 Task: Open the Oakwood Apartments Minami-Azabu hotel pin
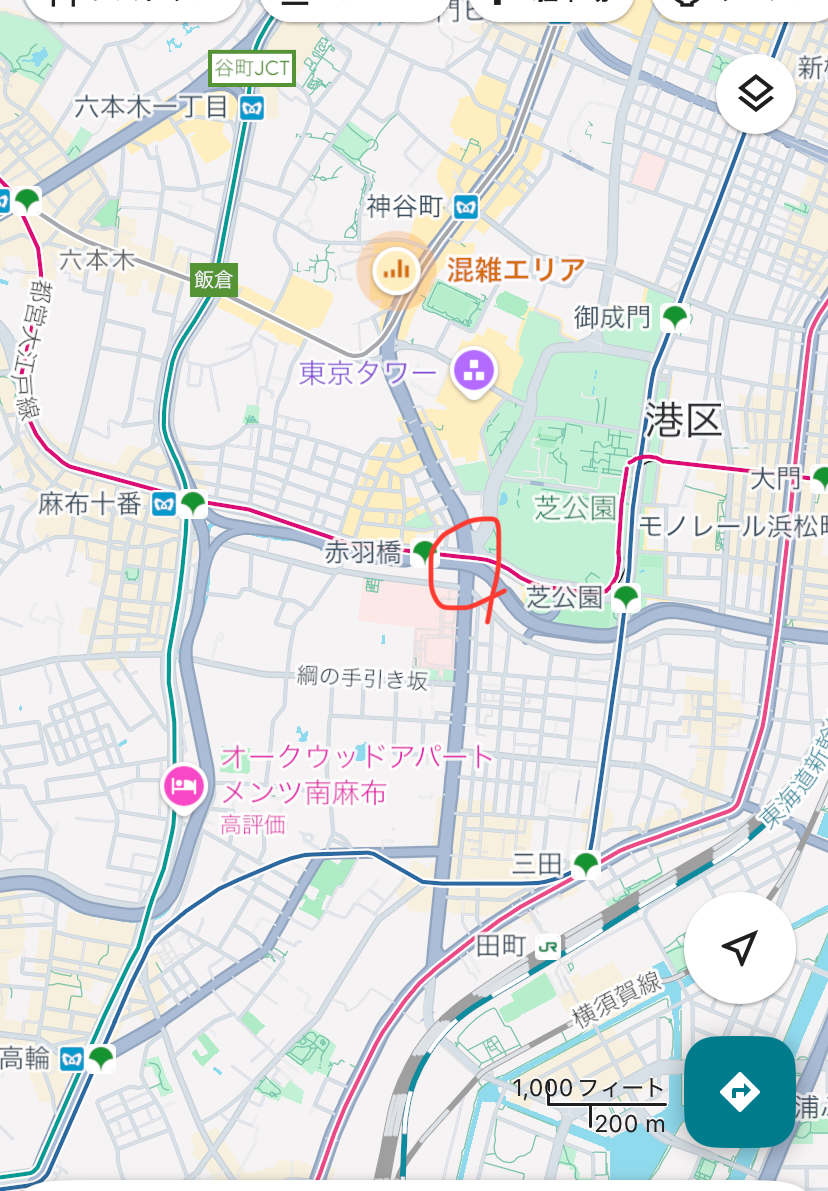coord(186,786)
